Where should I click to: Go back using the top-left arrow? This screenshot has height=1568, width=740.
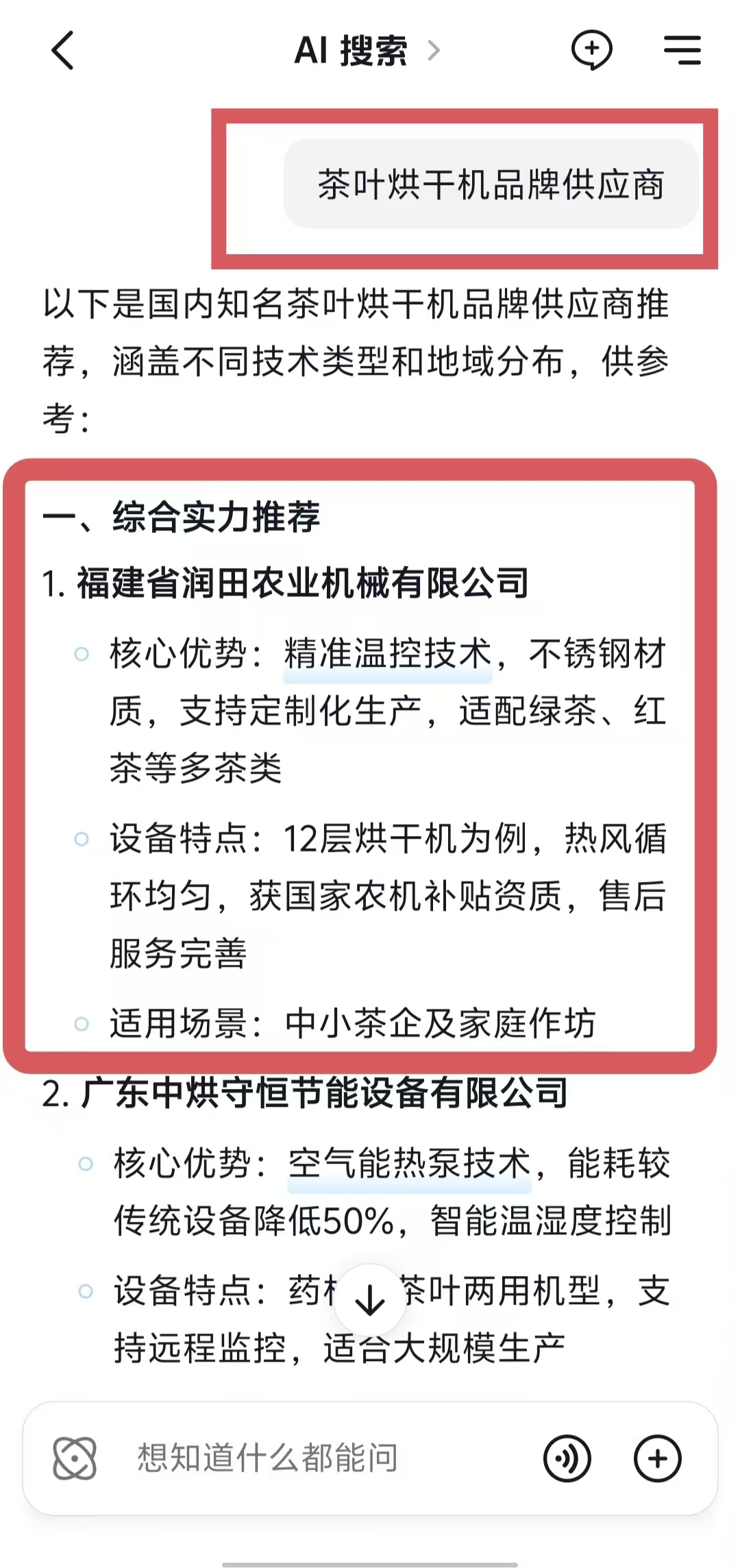[62, 51]
